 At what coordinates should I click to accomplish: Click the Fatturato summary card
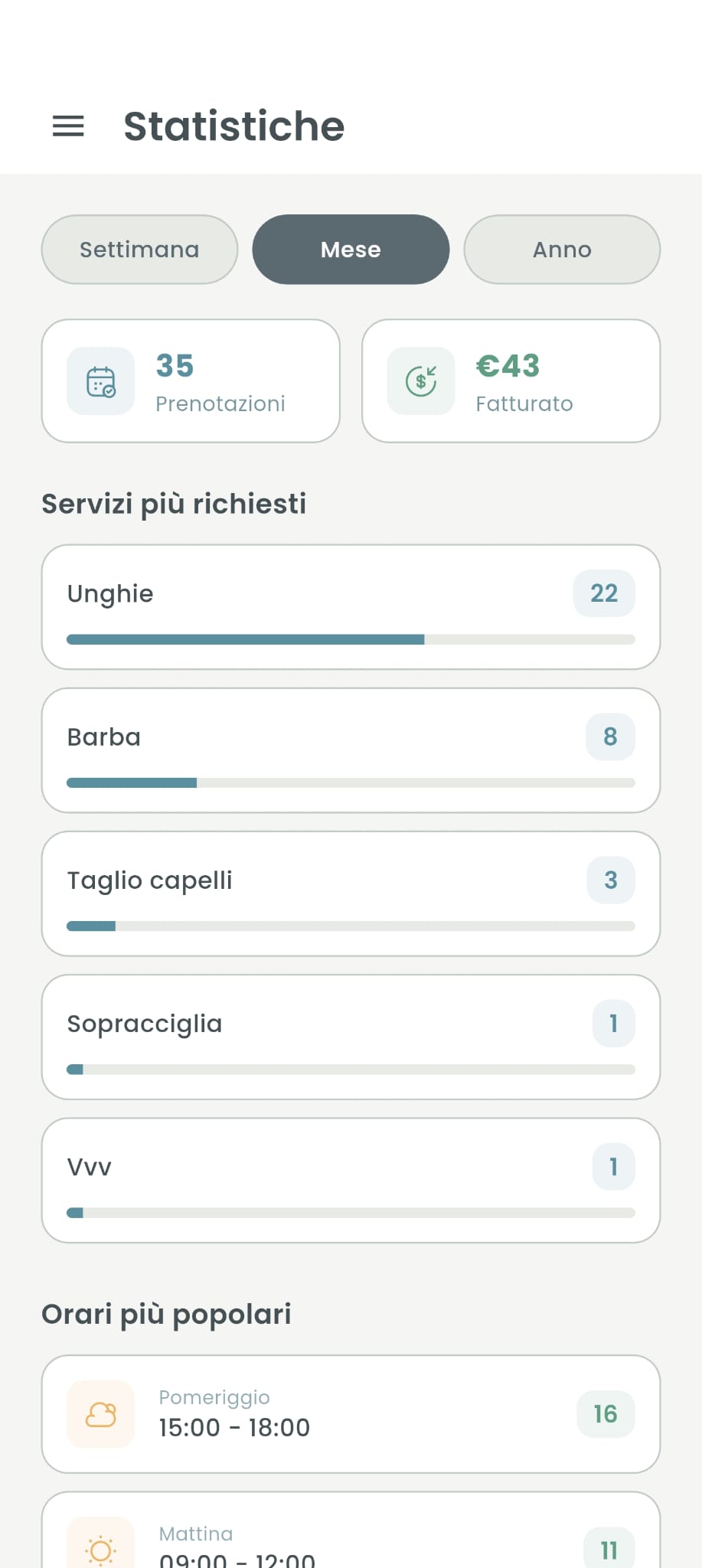coord(511,380)
